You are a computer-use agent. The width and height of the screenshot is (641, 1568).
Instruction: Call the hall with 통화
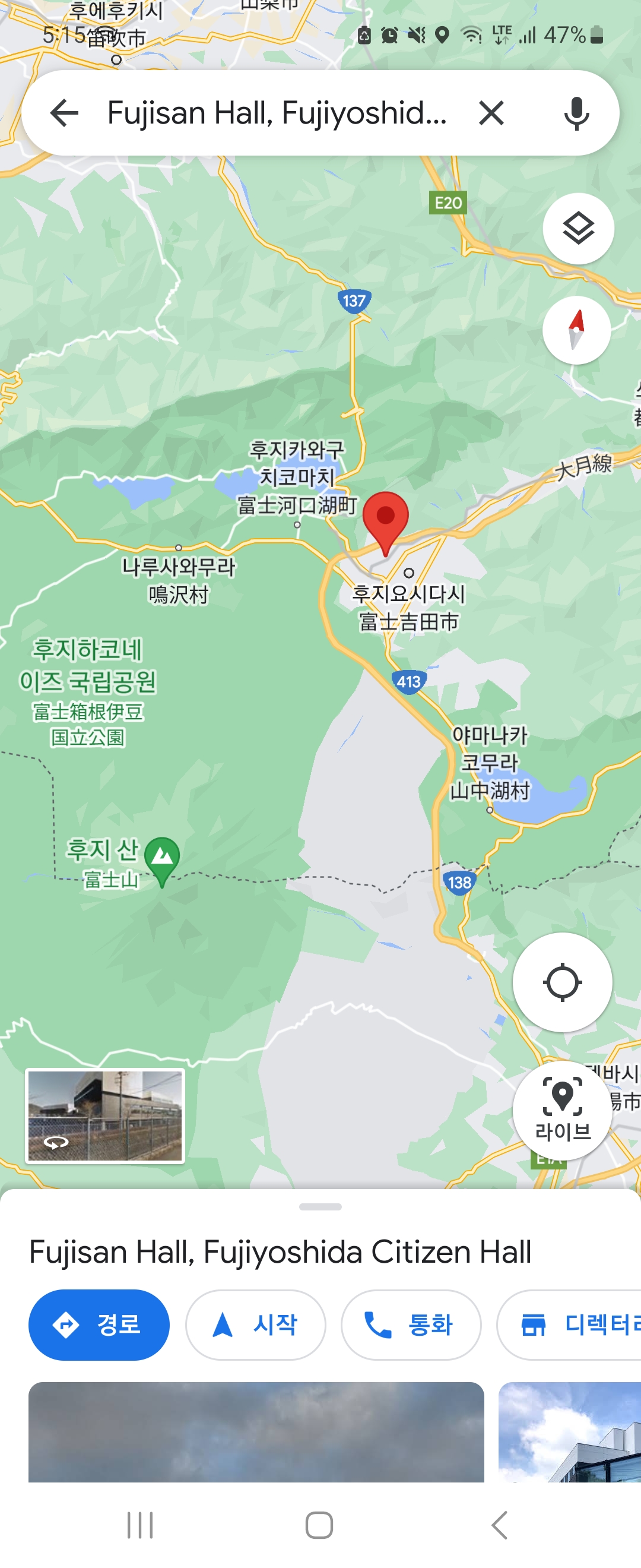click(411, 1324)
